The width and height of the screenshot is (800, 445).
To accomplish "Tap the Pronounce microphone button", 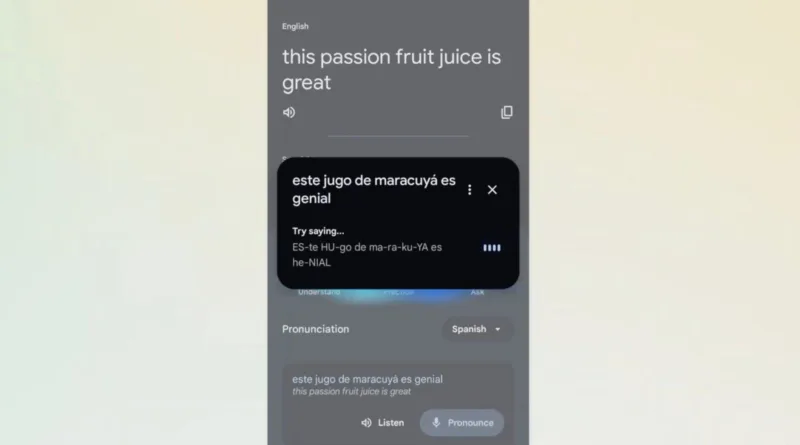I will (x=462, y=422).
